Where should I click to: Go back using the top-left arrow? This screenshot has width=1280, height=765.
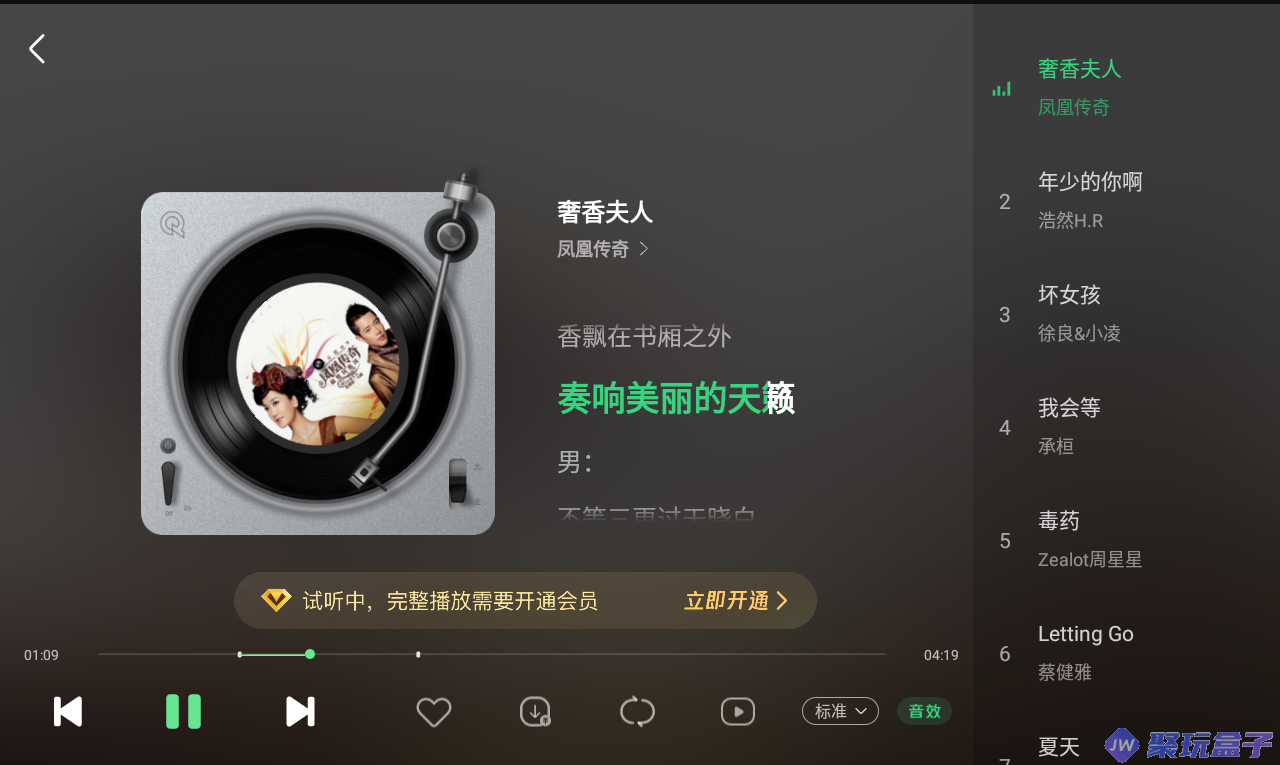[x=37, y=49]
